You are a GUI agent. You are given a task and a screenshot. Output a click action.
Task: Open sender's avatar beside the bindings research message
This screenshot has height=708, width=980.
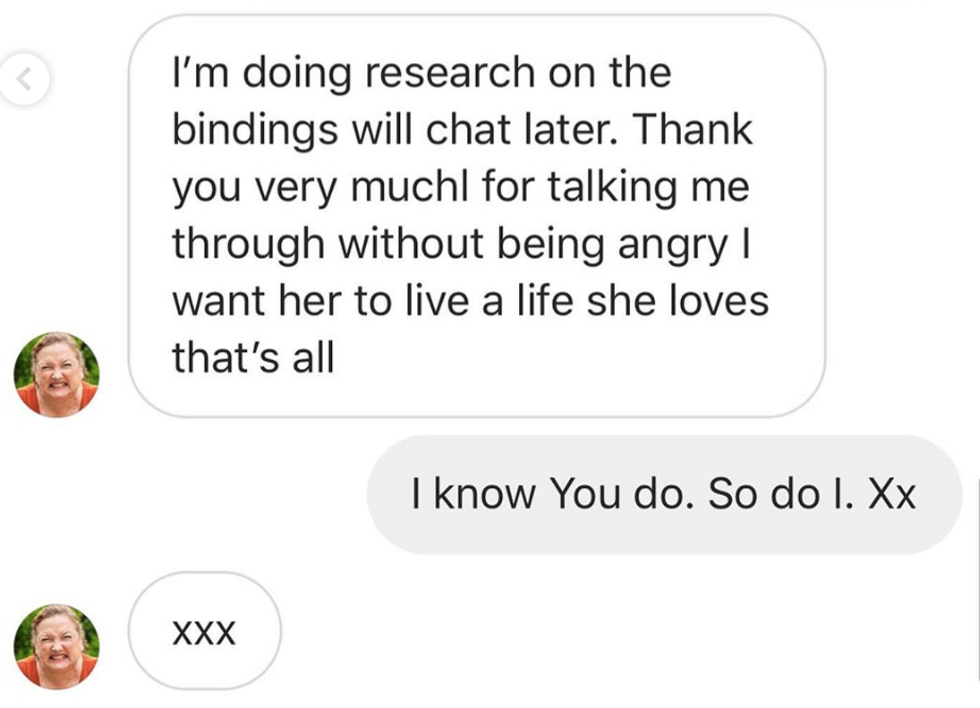tap(57, 374)
